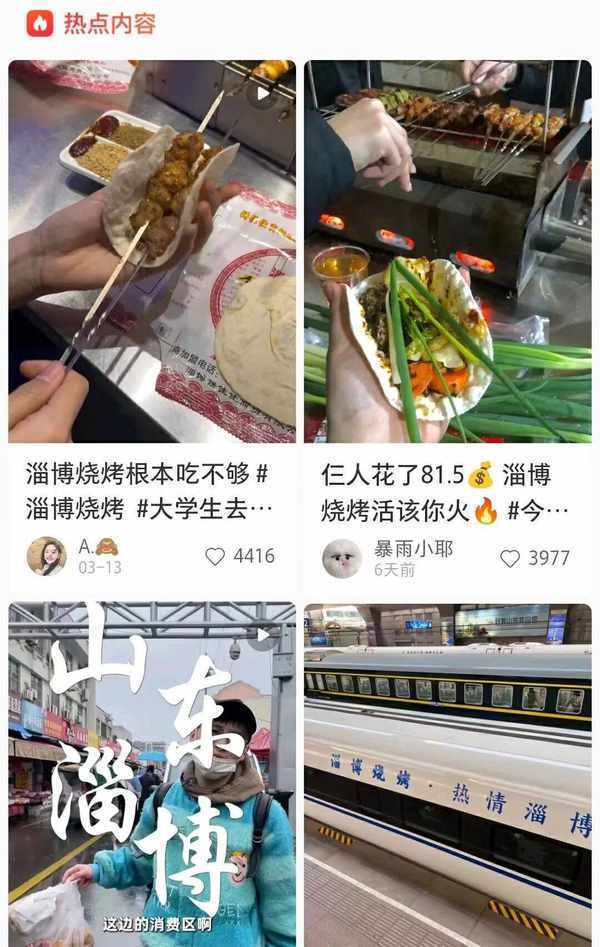This screenshot has height=947, width=600.
Task: Open the 仨人花了81.5 barbecue post
Action: (x=447, y=250)
